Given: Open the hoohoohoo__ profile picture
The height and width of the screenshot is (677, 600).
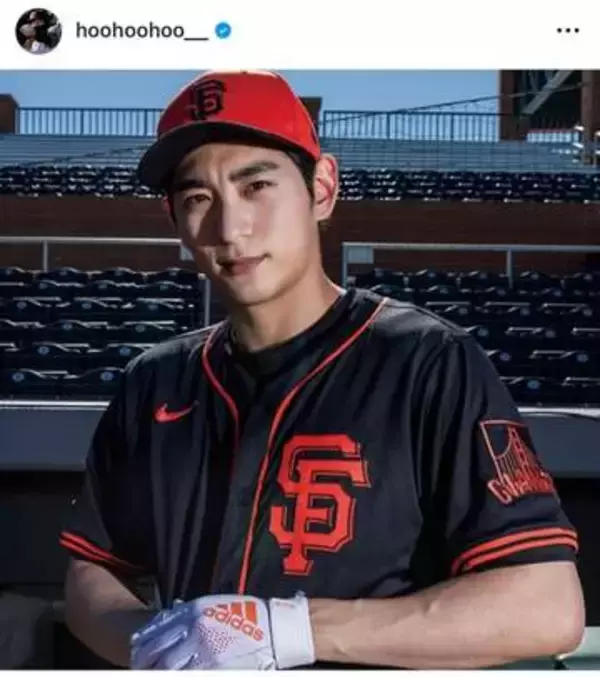Looking at the screenshot, I should (x=38, y=31).
